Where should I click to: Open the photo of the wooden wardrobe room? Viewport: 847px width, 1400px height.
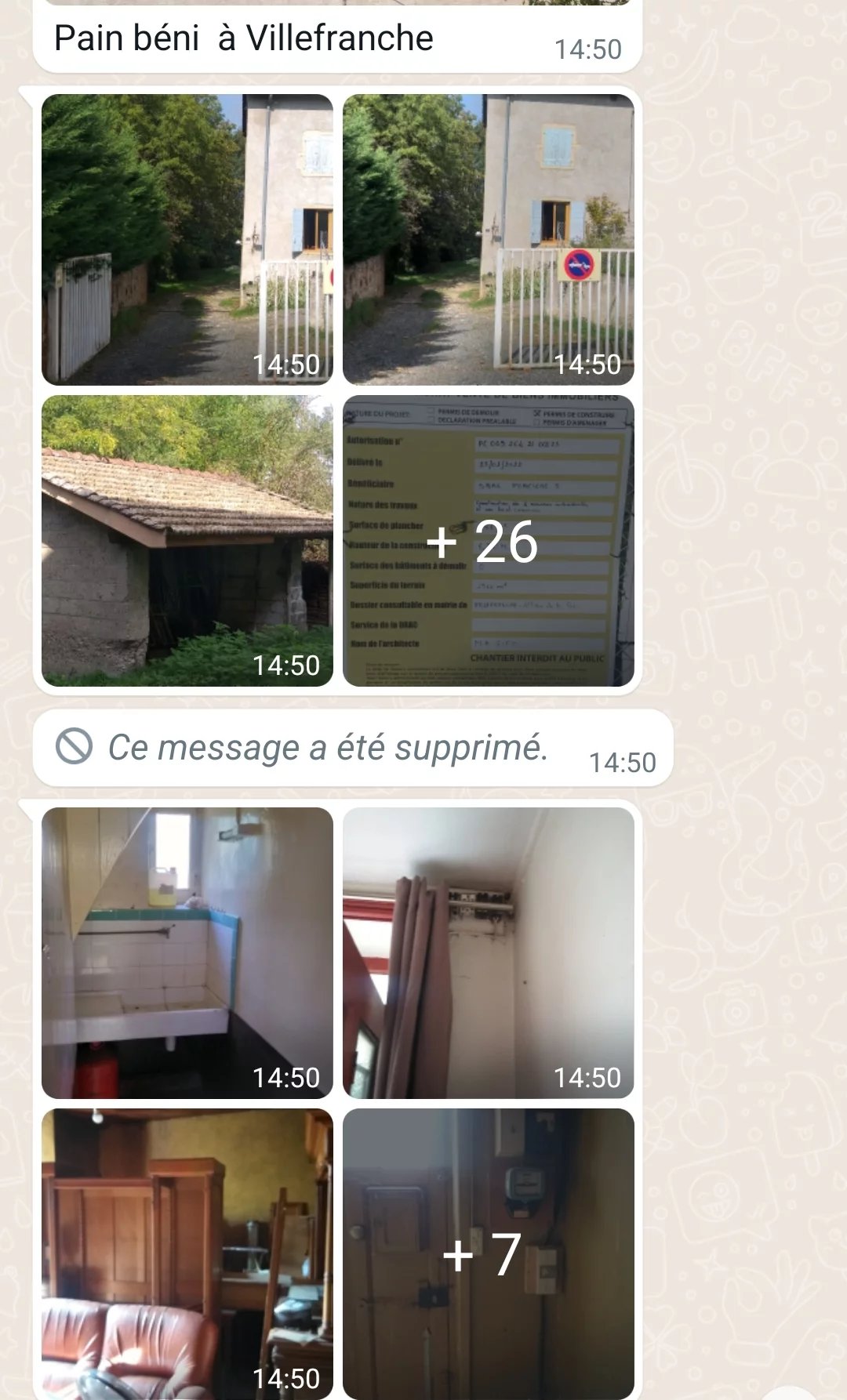pos(187,1253)
